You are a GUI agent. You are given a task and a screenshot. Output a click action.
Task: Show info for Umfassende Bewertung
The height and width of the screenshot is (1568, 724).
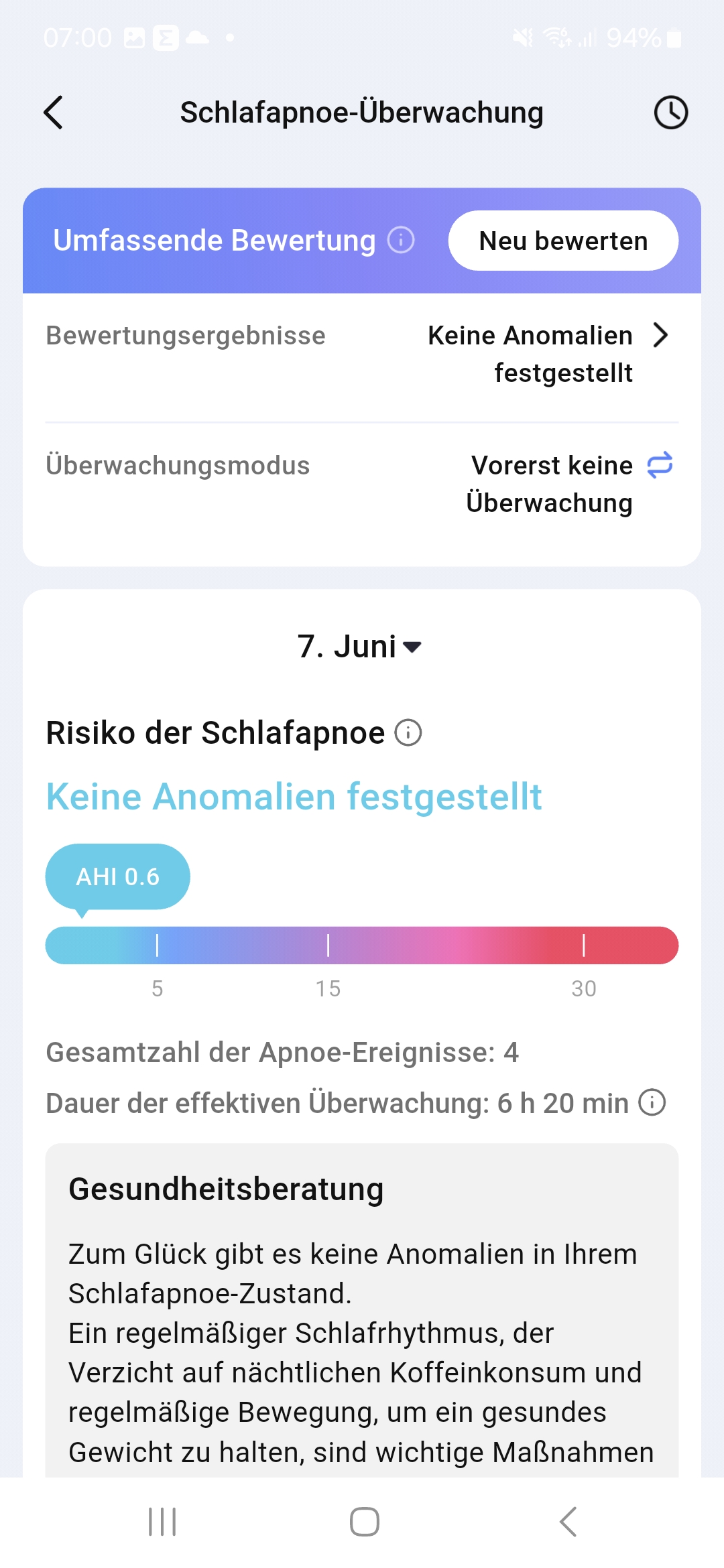coord(401,240)
